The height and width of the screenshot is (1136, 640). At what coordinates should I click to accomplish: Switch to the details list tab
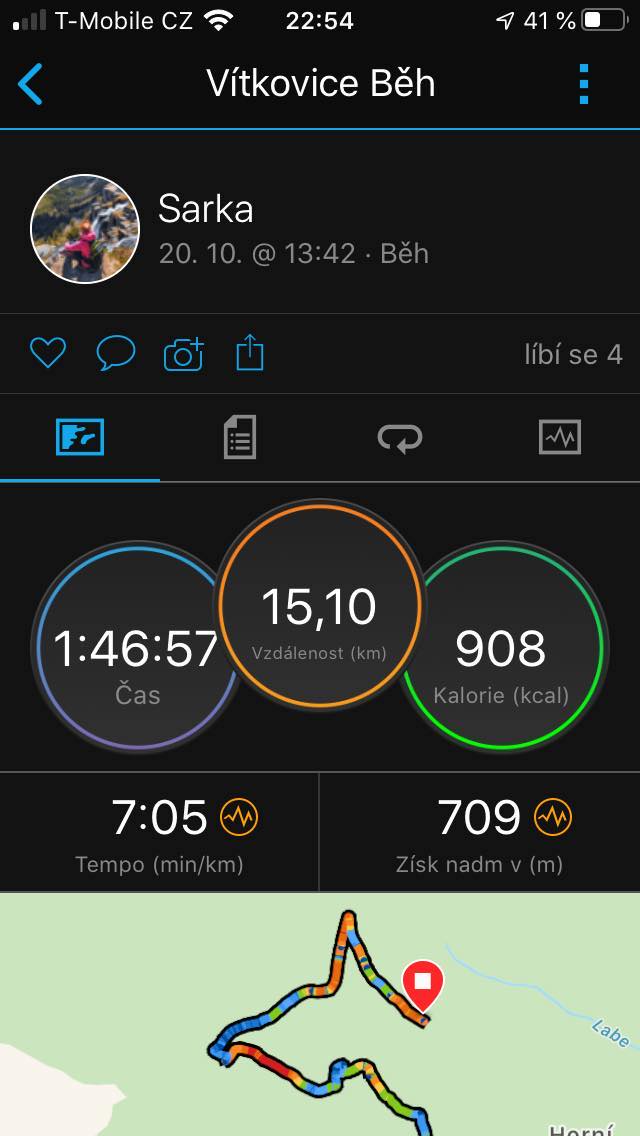[240, 438]
